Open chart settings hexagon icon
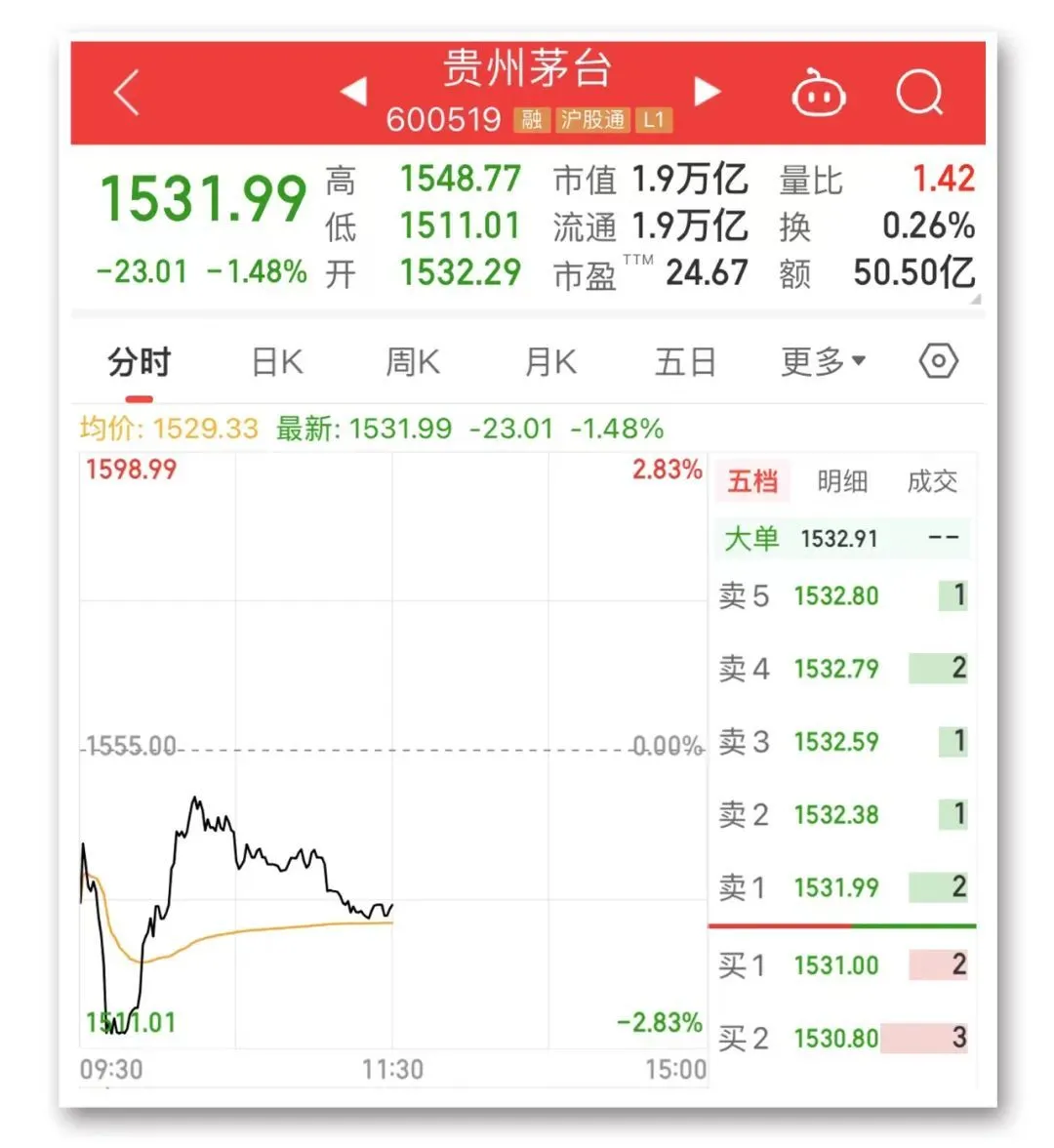Viewport: 1054px width, 1148px height. [938, 362]
